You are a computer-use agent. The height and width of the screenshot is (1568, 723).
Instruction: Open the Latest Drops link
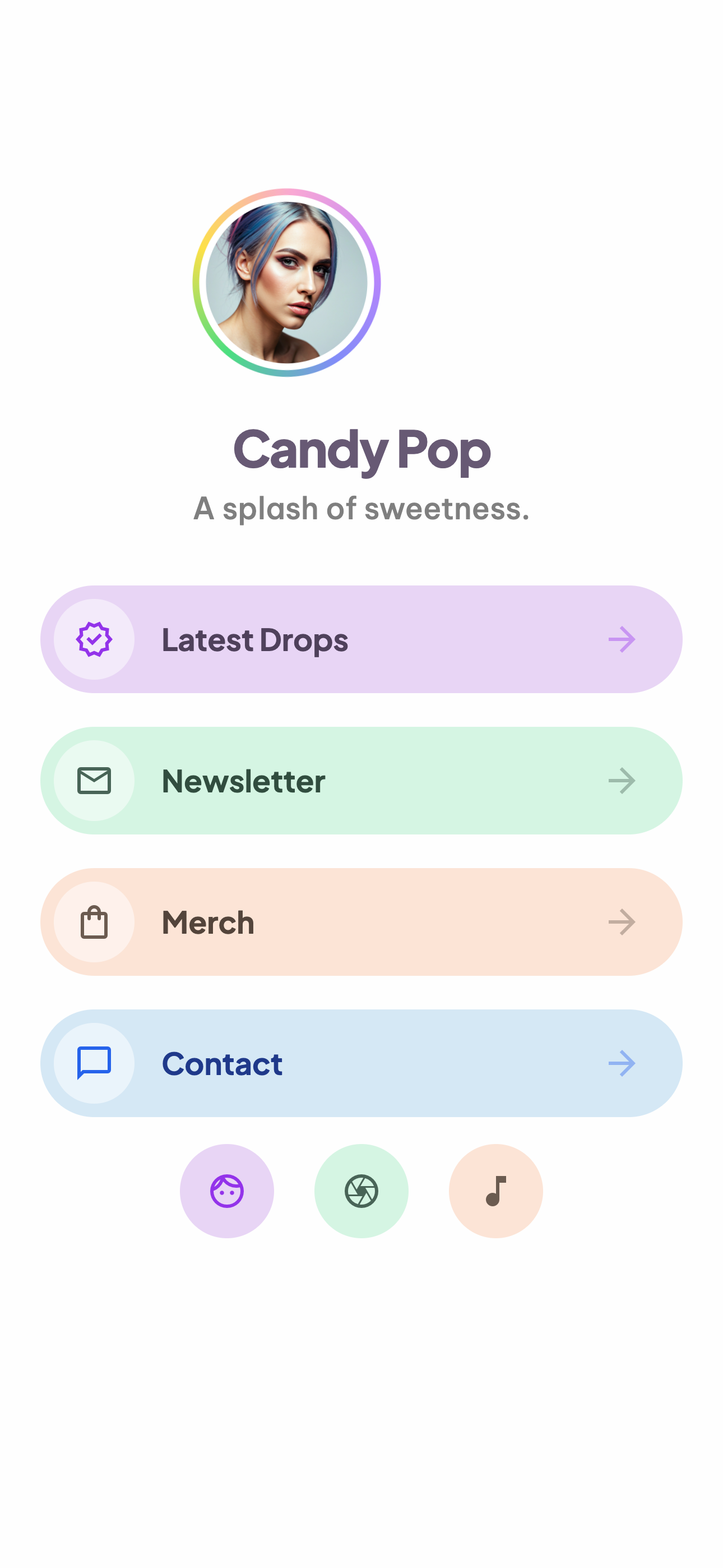[361, 639]
